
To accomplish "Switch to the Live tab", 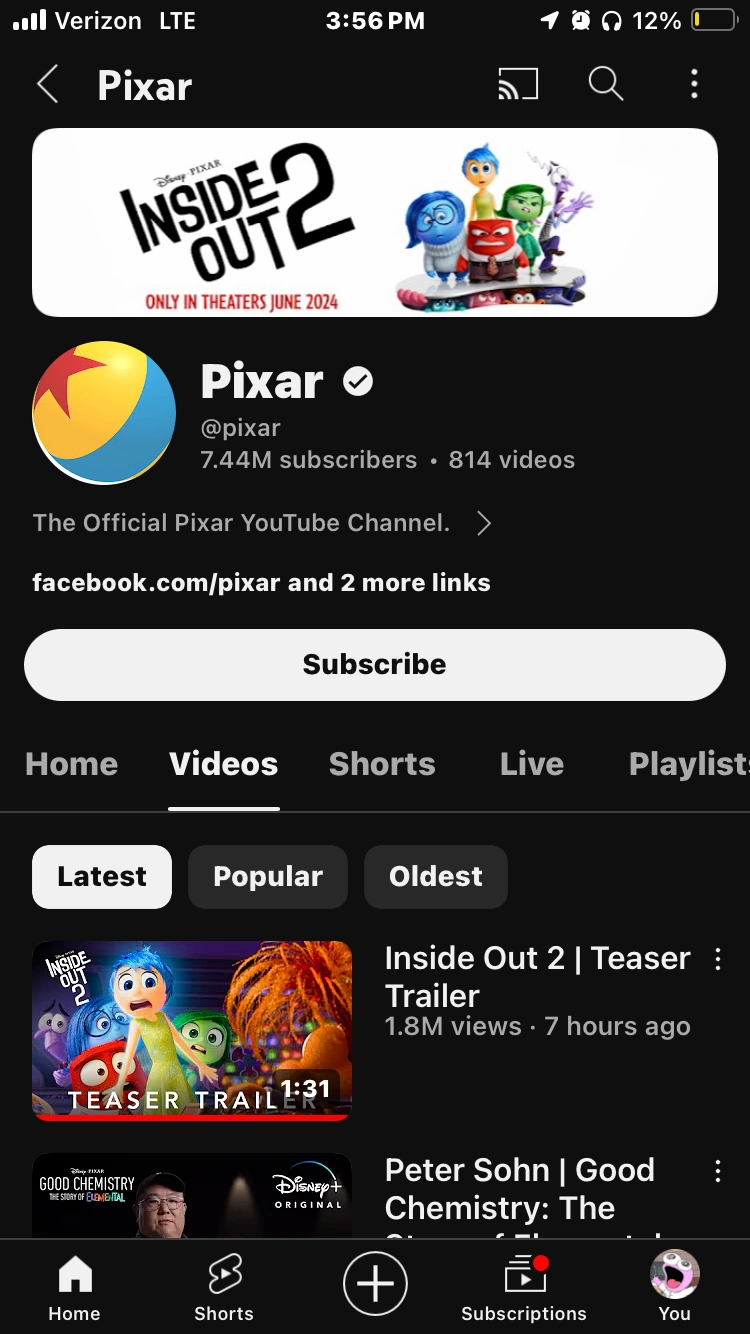I will (531, 764).
